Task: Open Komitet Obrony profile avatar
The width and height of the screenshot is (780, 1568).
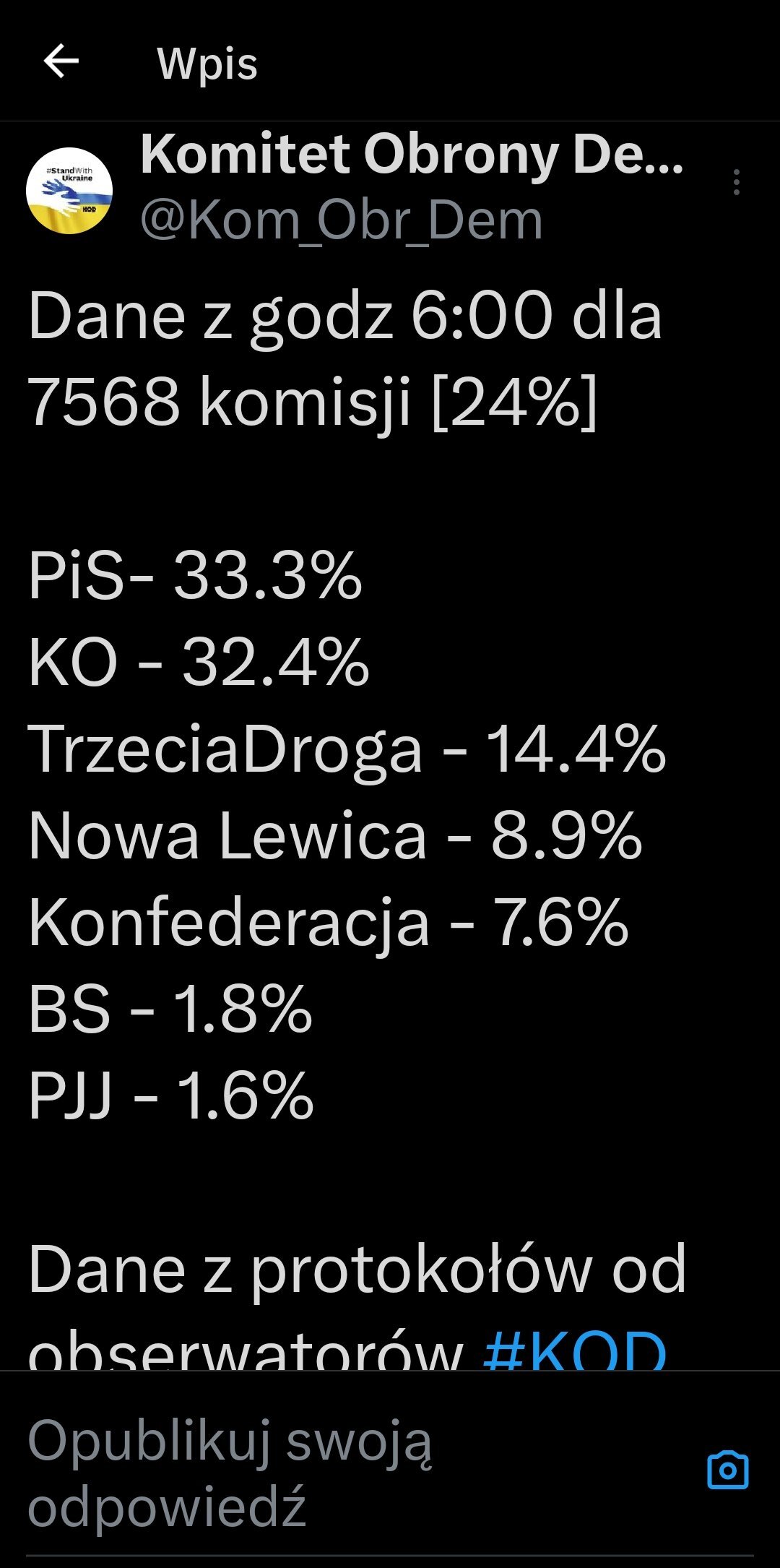Action: (69, 191)
